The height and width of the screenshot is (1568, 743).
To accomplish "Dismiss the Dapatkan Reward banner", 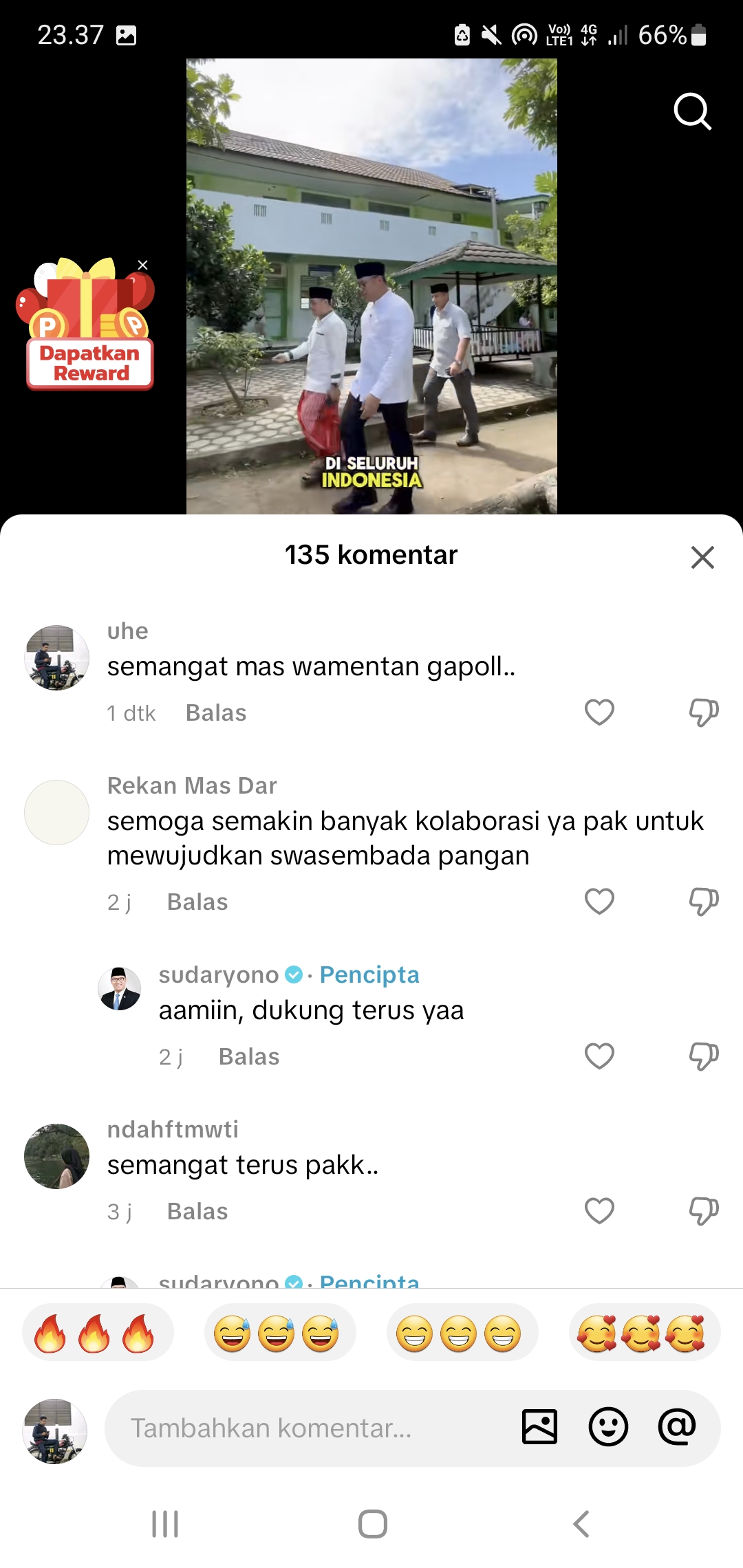I will [x=143, y=265].
